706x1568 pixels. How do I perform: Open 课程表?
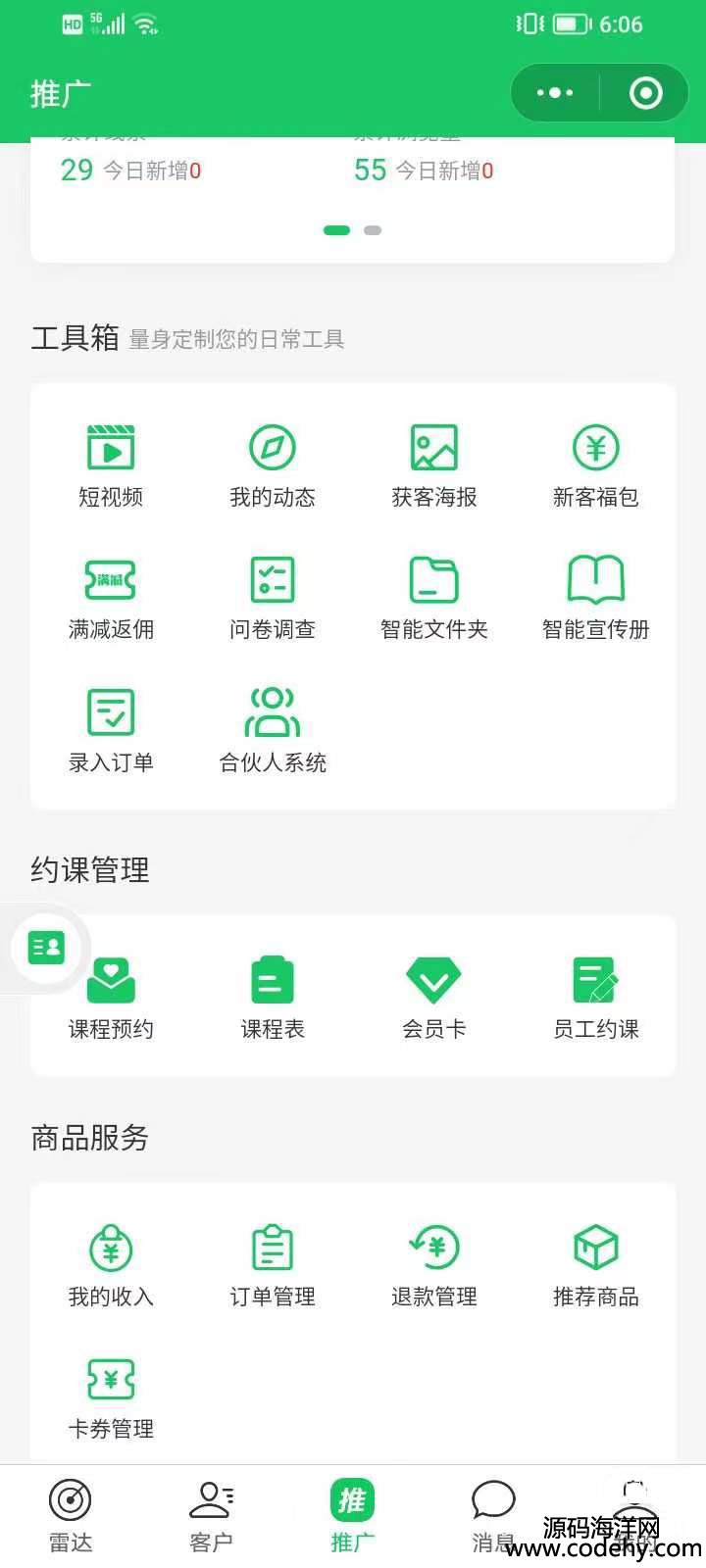[x=273, y=998]
